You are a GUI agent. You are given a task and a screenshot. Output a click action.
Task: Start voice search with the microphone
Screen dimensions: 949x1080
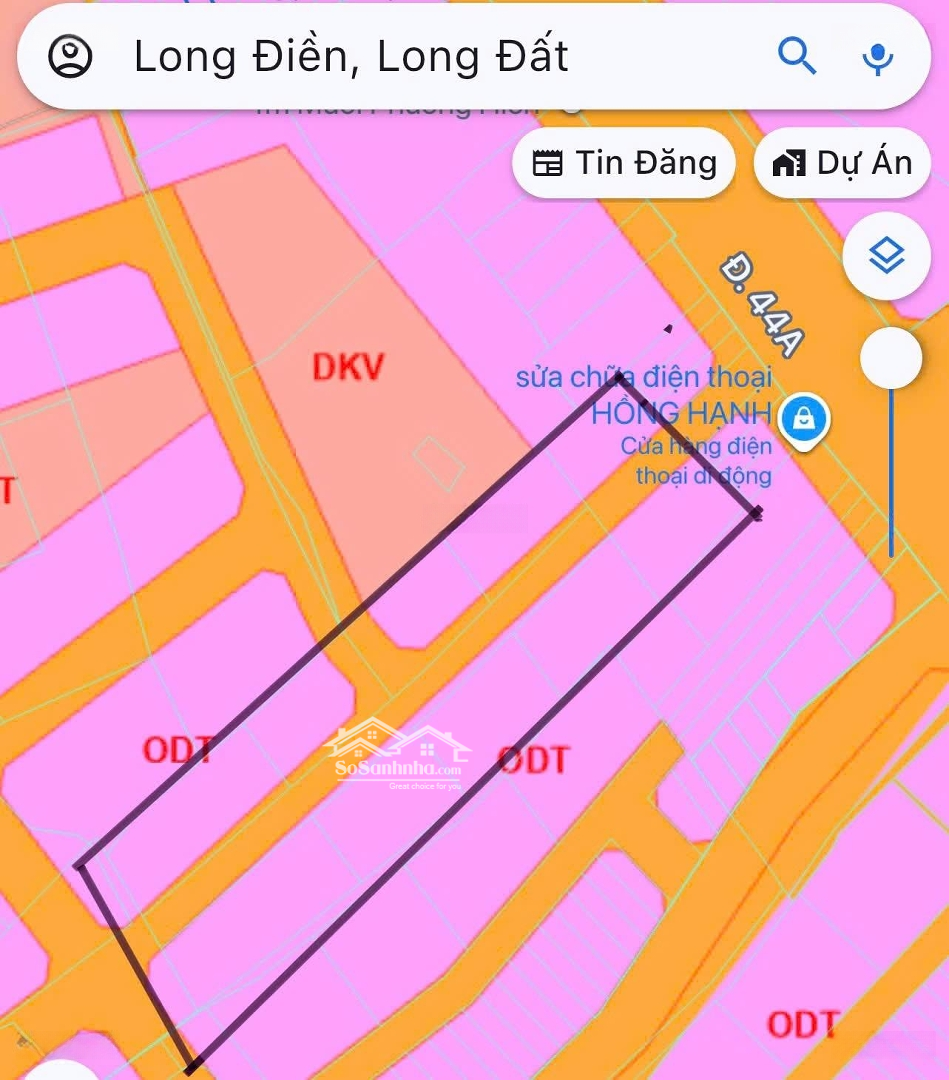coord(877,58)
